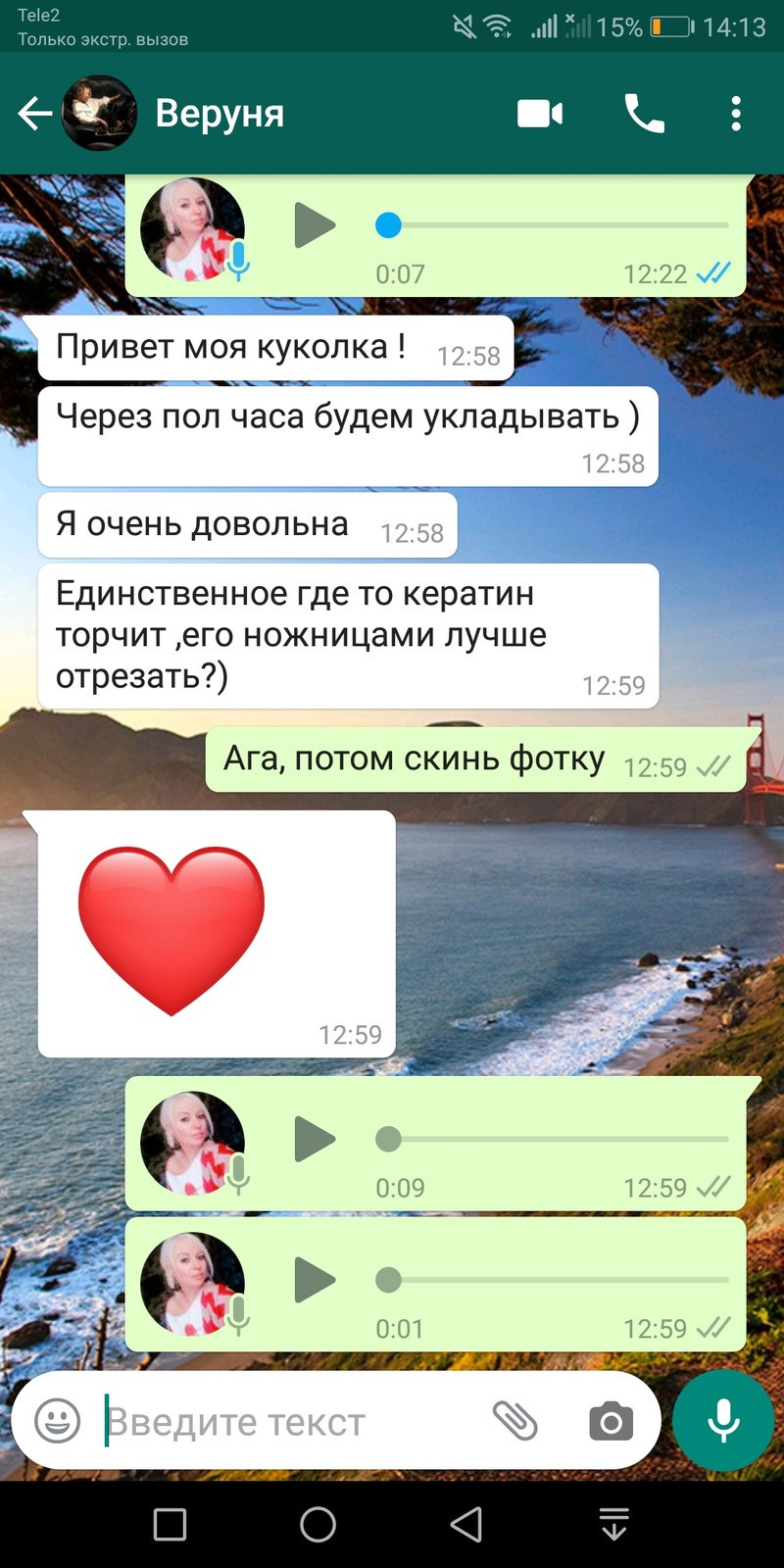Image resolution: width=784 pixels, height=1568 pixels.
Task: Attach a file with paperclip icon
Action: [515, 1420]
